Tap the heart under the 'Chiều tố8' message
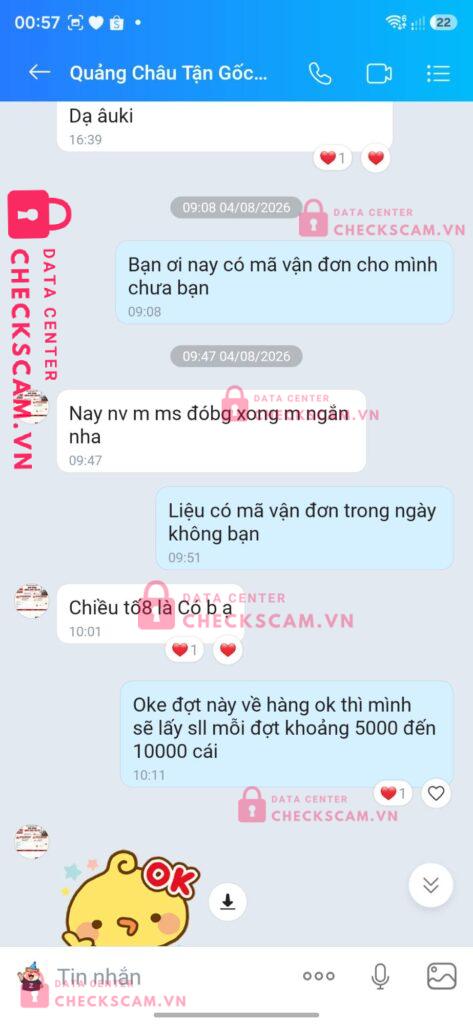 [227, 650]
